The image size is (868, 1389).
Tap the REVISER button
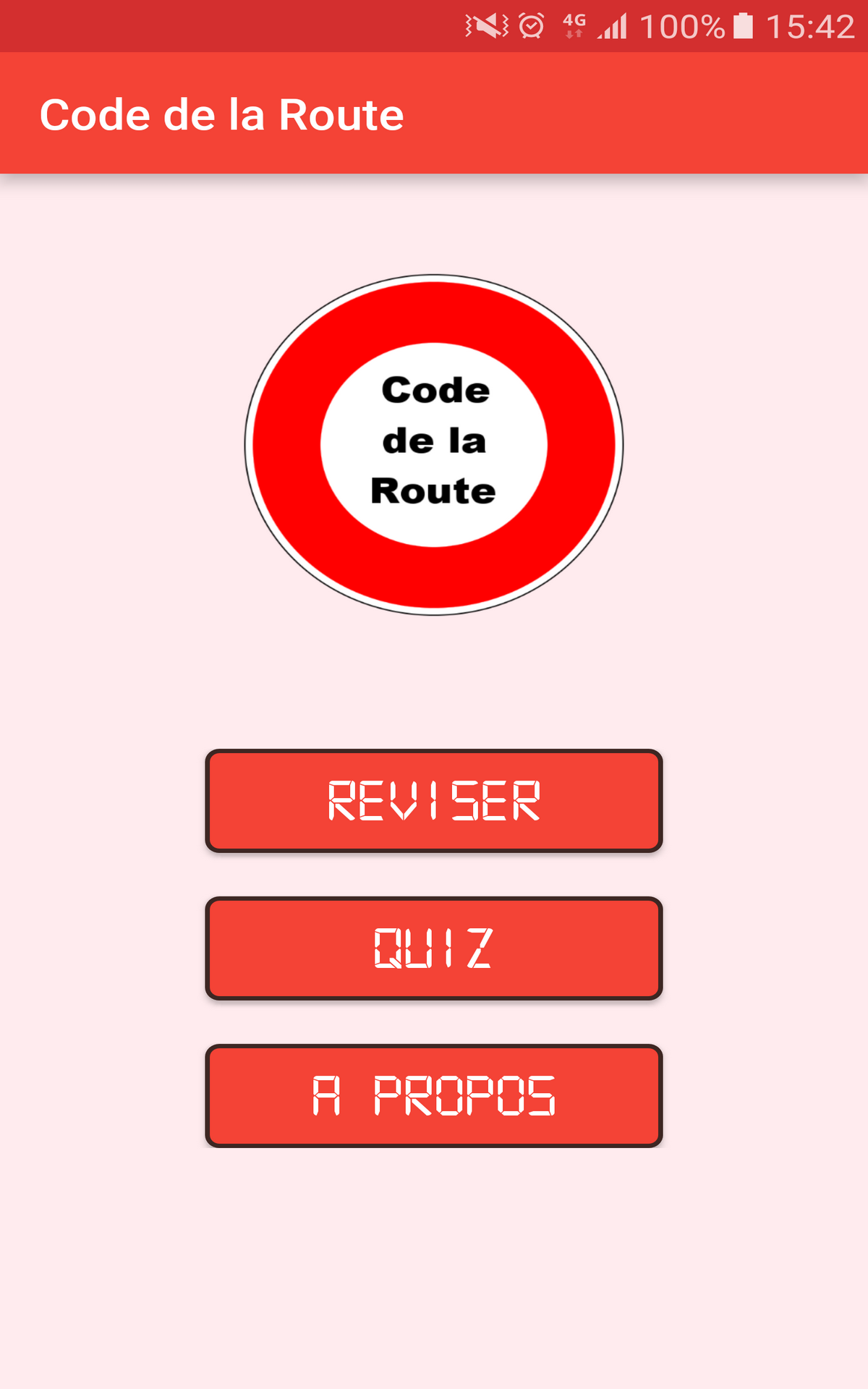(434, 801)
